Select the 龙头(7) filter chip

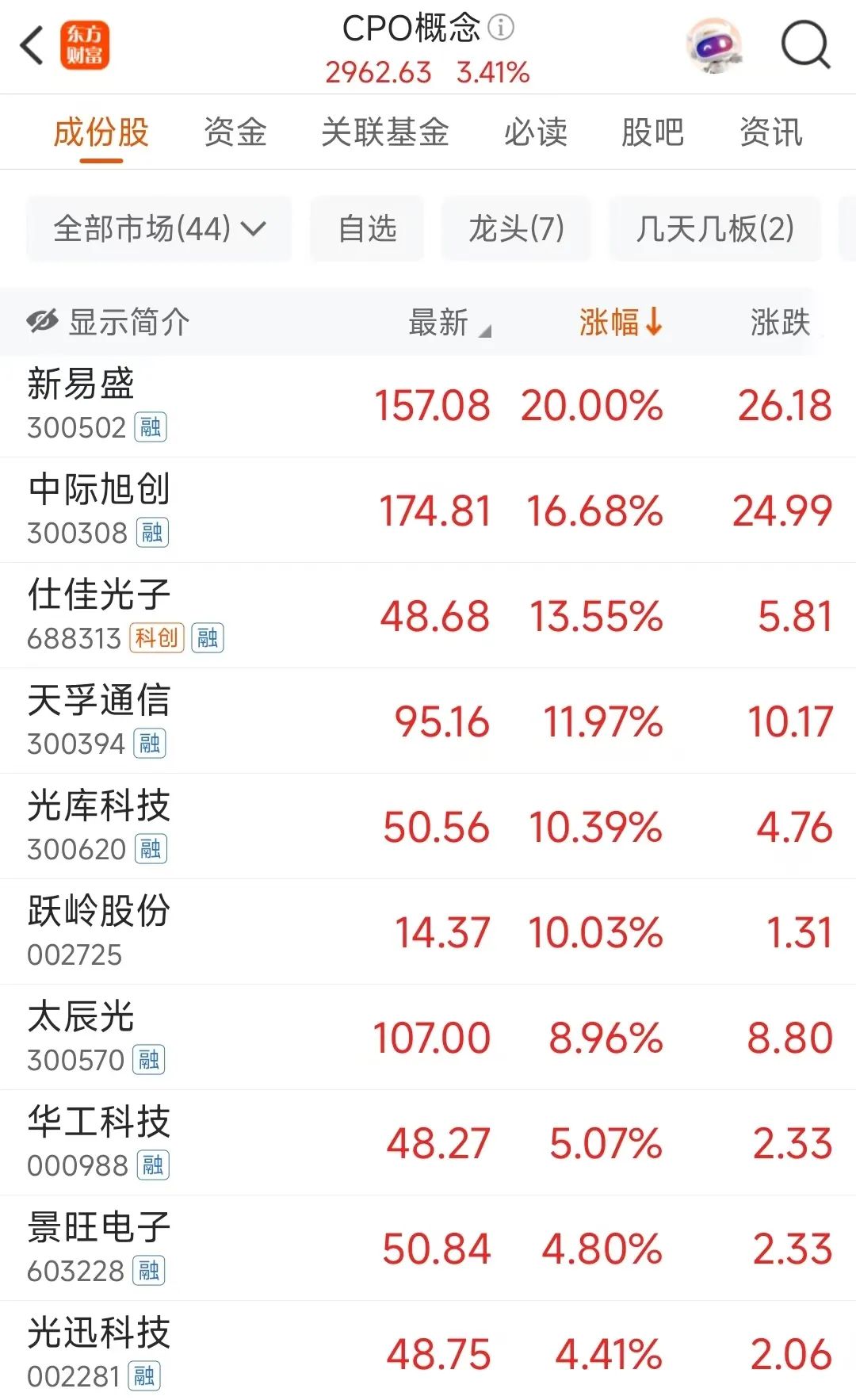516,229
